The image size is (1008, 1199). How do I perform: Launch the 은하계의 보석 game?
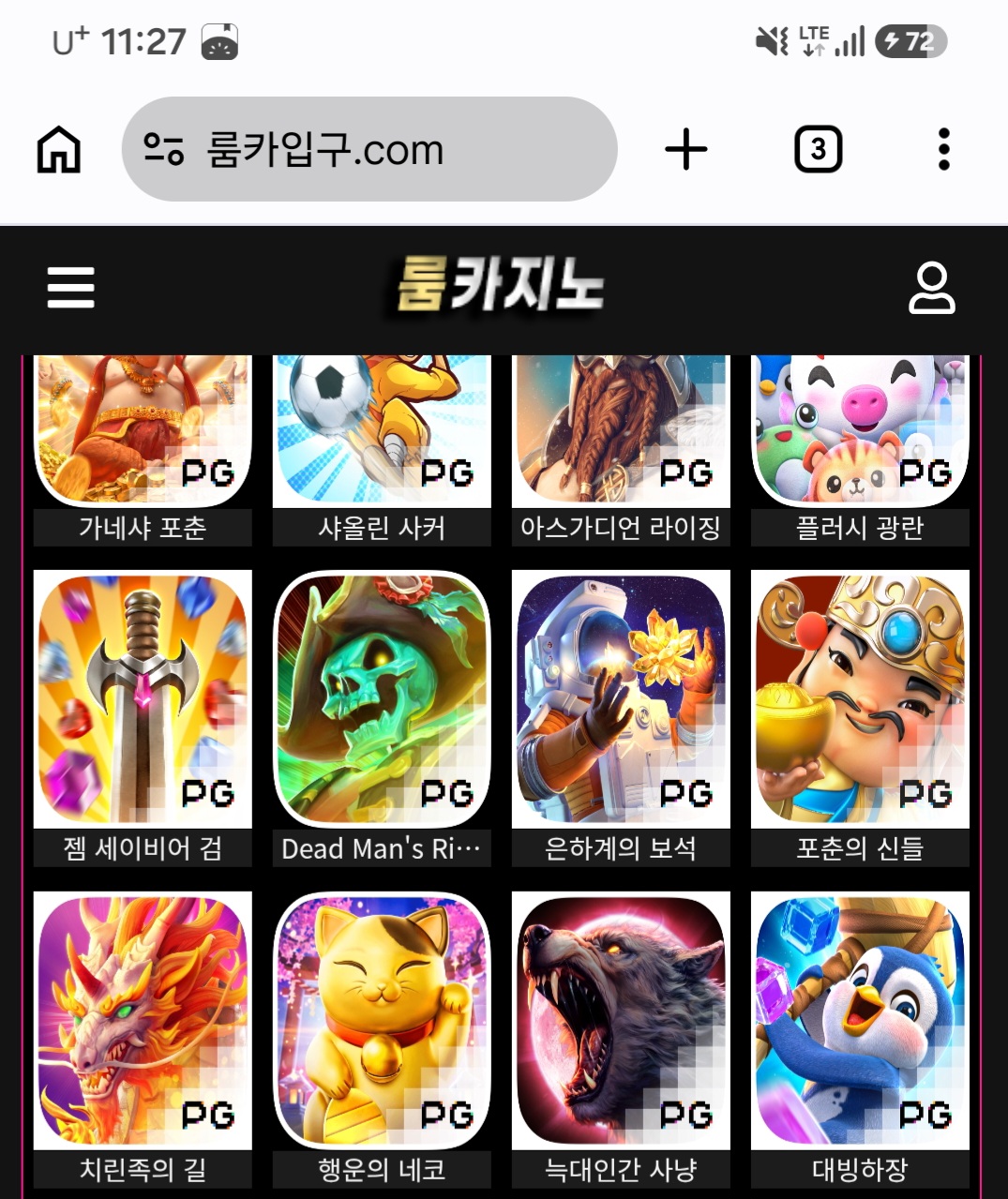pos(621,718)
